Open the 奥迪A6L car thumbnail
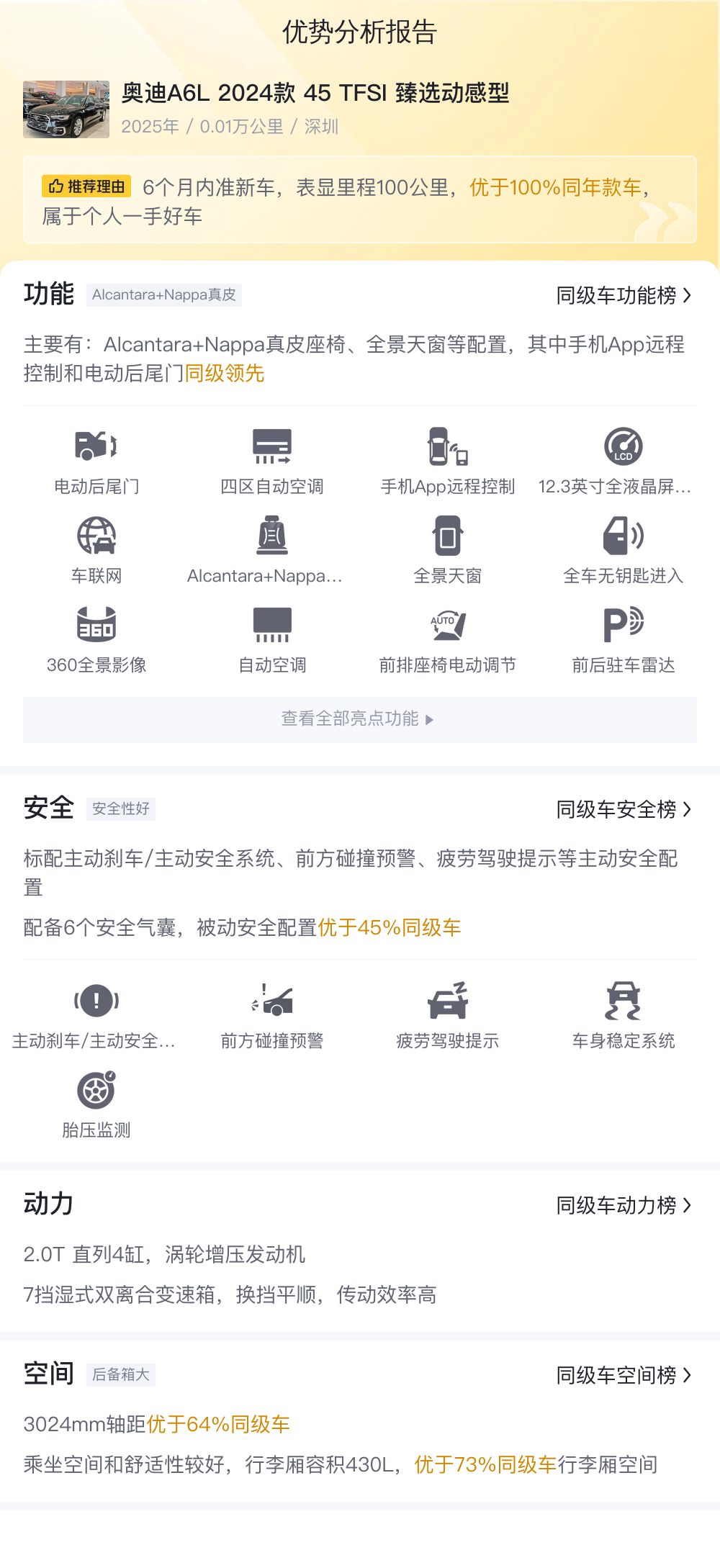Image resolution: width=720 pixels, height=1568 pixels. [66, 109]
